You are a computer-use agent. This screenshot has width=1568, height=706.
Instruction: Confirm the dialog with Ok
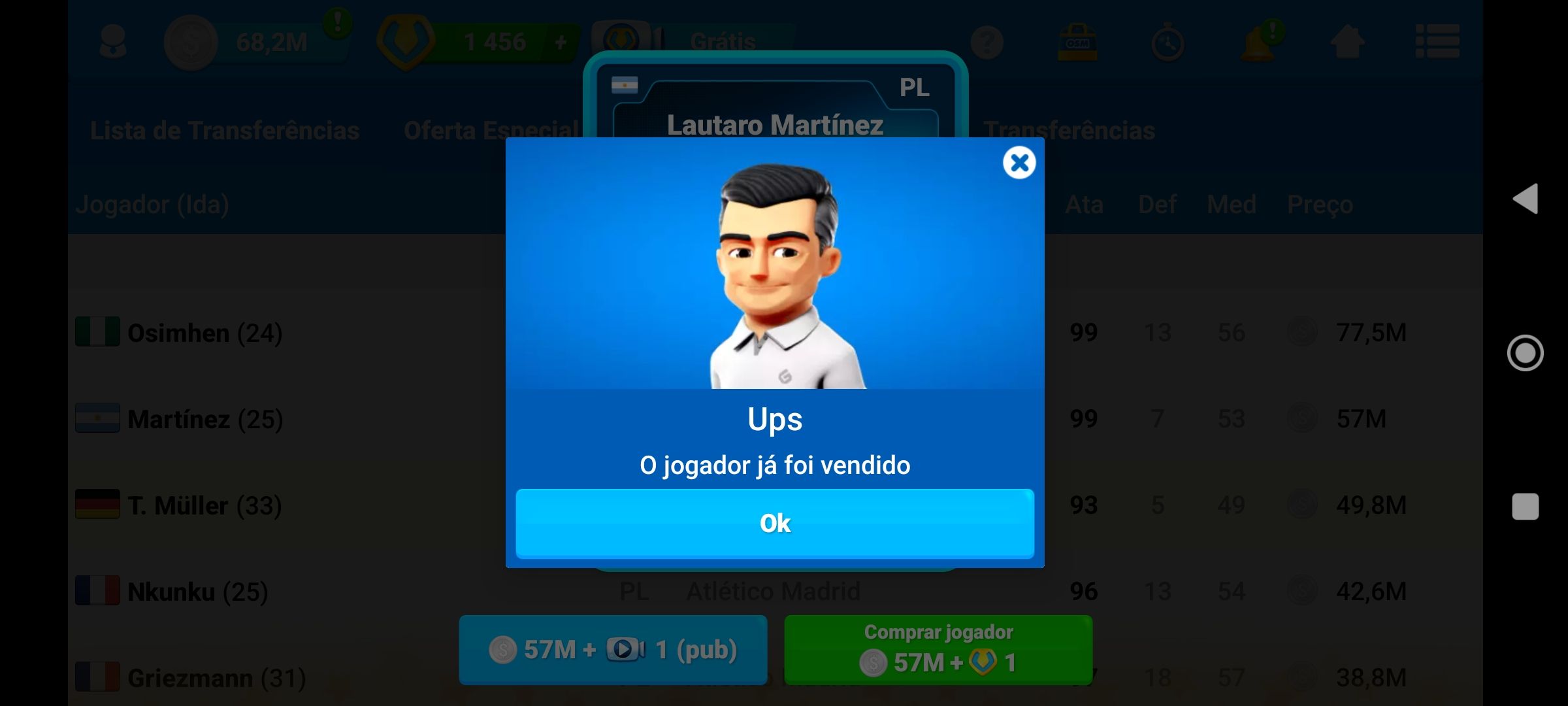pos(775,523)
